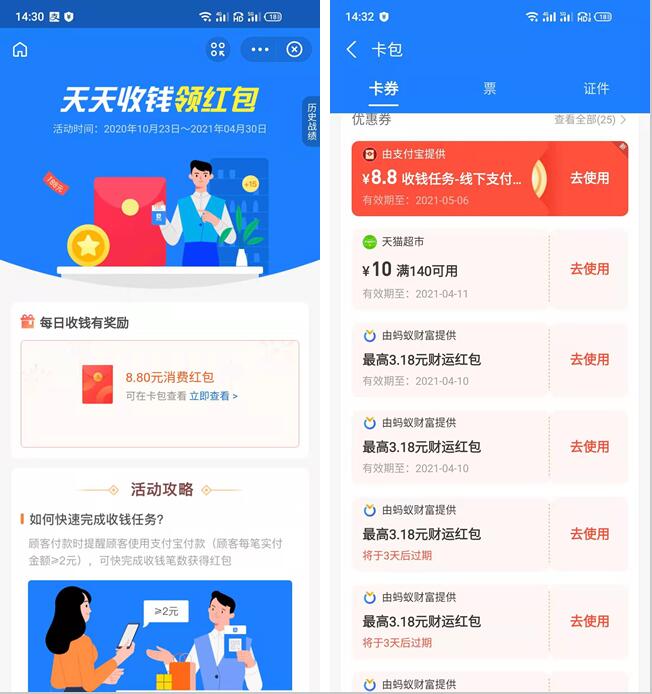Viewport: 652px width, 694px height.
Task: Use the 天猫超市 ¥10 coupon
Action: 589,269
